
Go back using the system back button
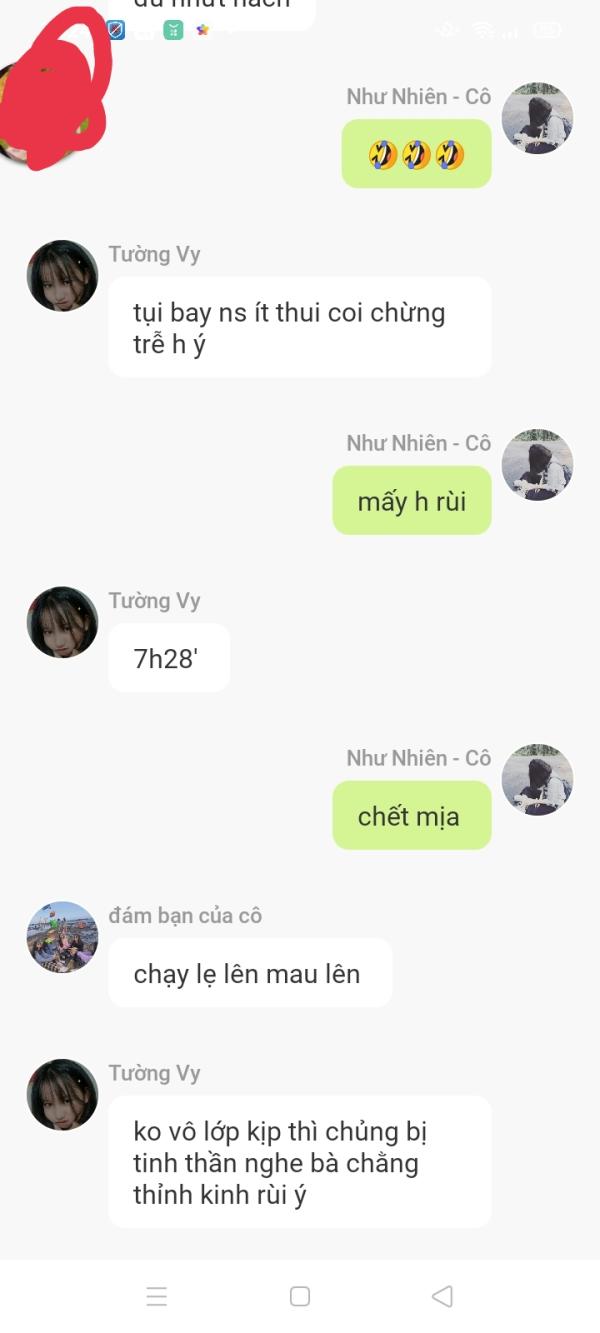[442, 1296]
